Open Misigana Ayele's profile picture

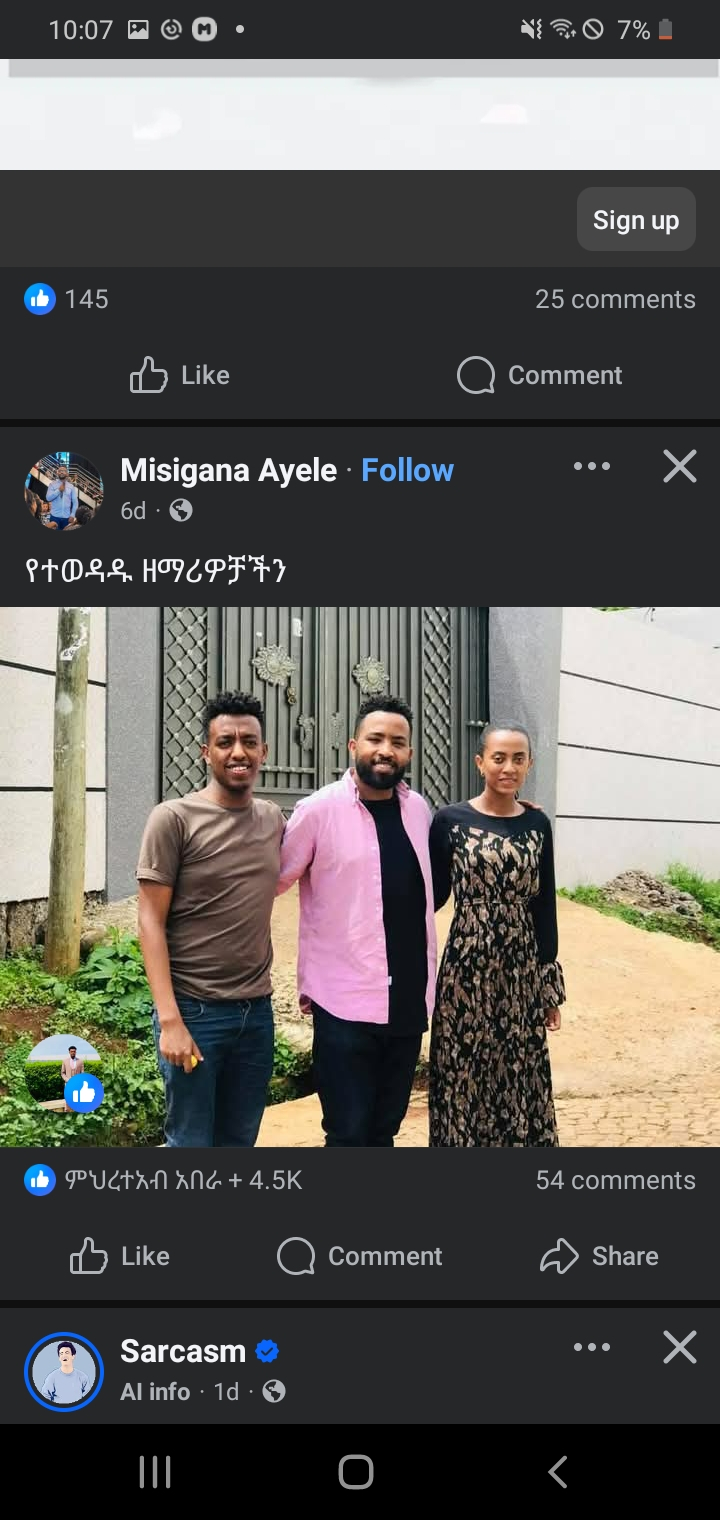64,490
